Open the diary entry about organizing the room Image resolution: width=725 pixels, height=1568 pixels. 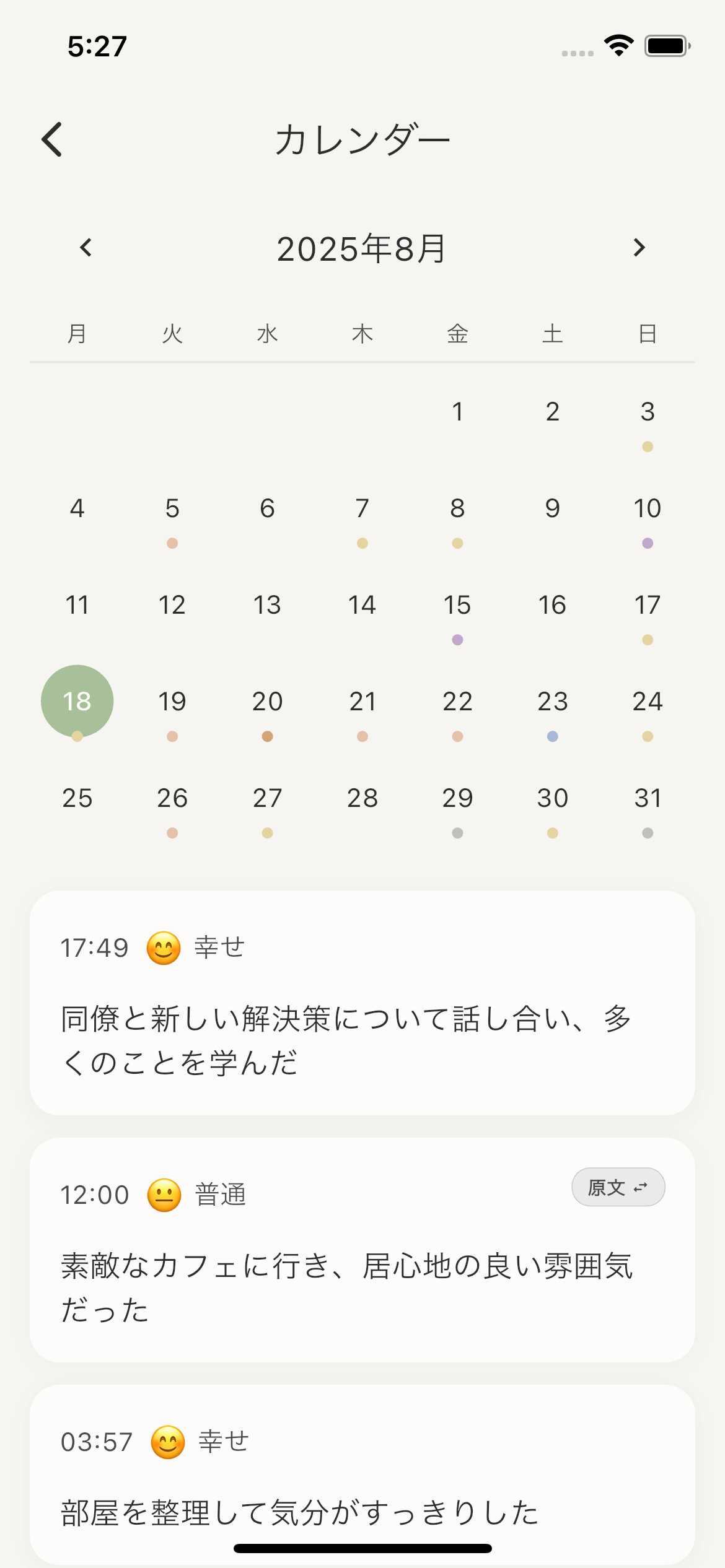coord(362,1486)
